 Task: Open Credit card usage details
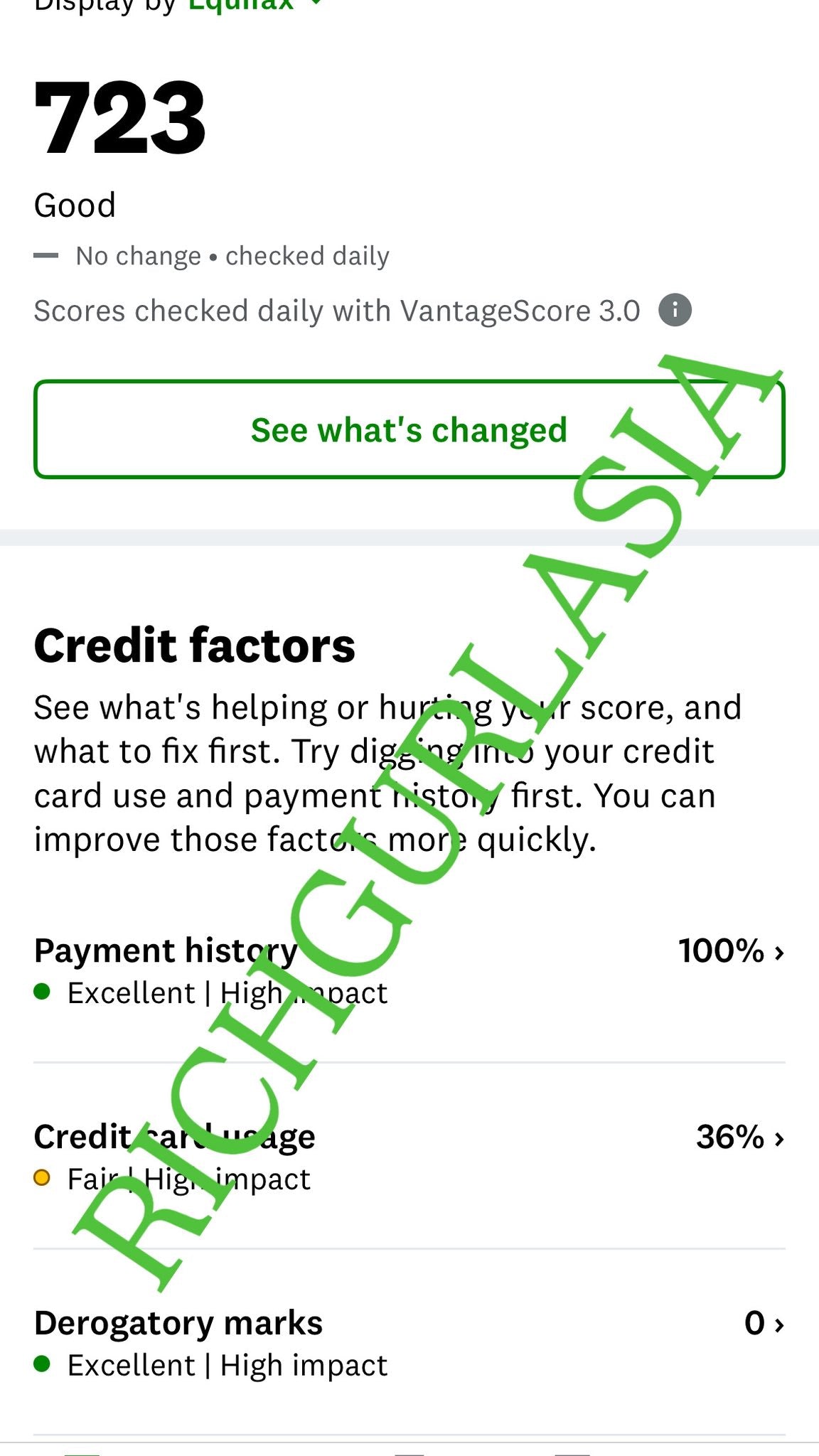coord(409,1157)
